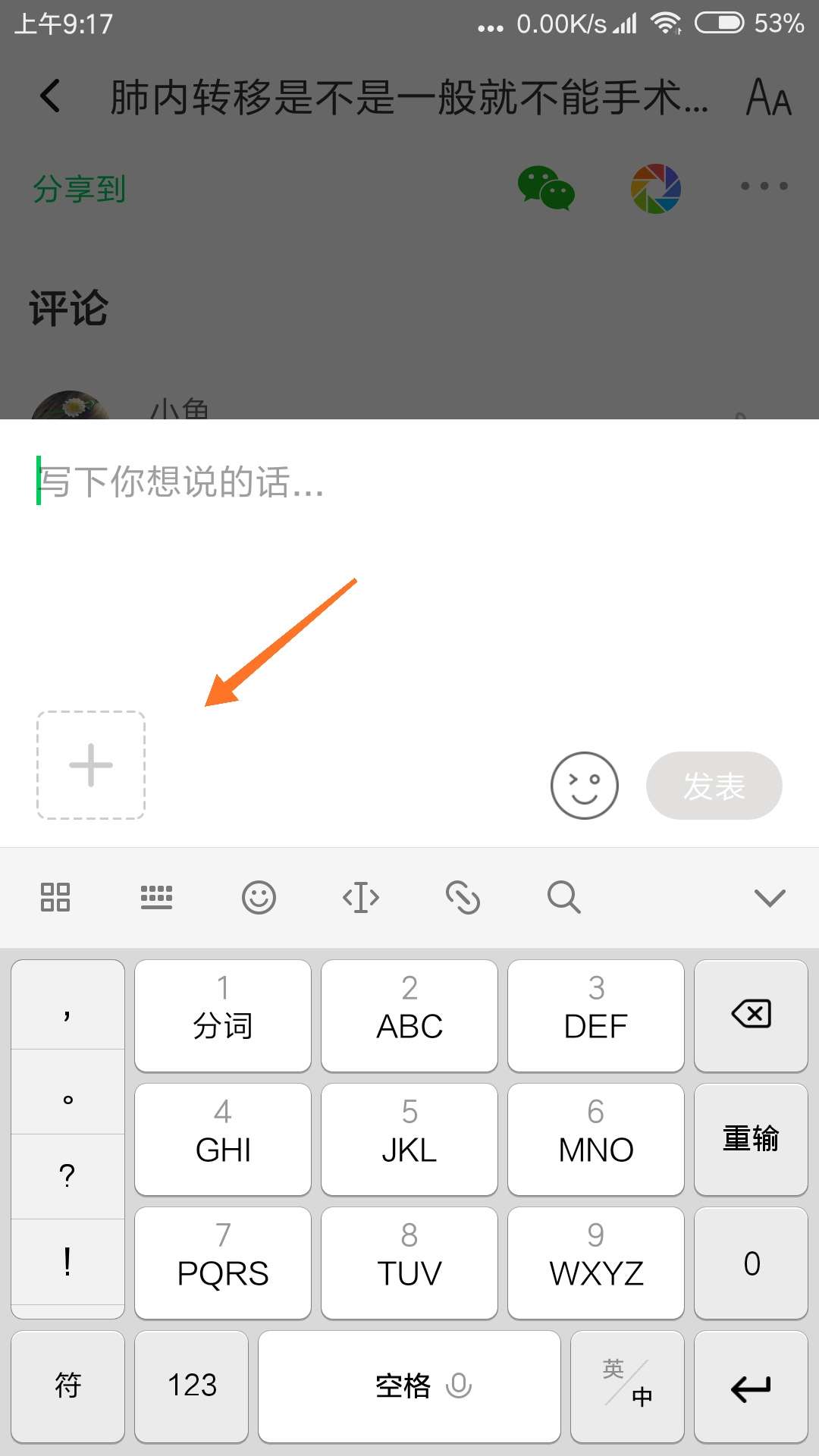Open more share options (three dots)
The image size is (819, 1456).
tap(764, 186)
